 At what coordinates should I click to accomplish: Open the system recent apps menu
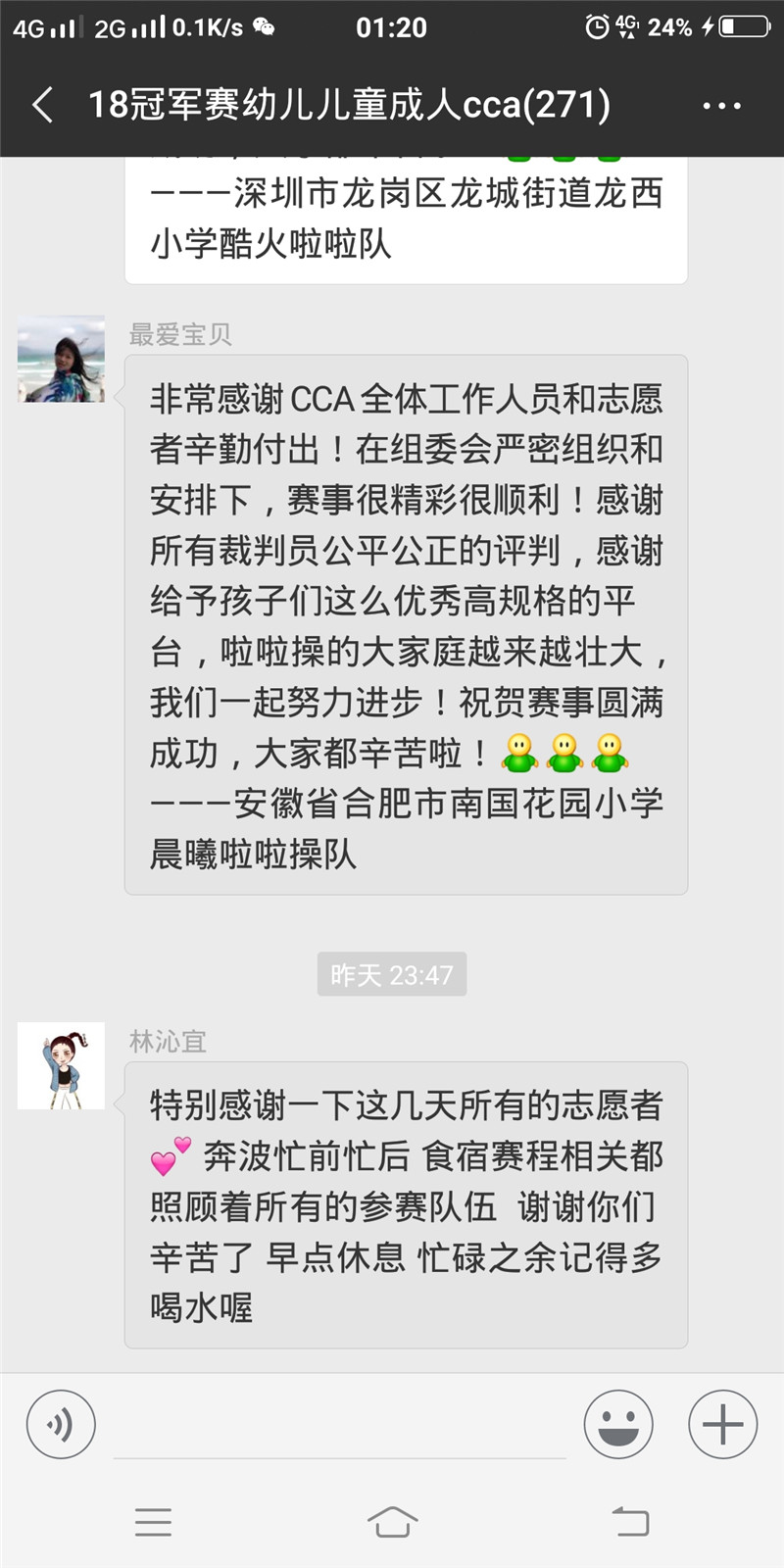coord(153,1522)
